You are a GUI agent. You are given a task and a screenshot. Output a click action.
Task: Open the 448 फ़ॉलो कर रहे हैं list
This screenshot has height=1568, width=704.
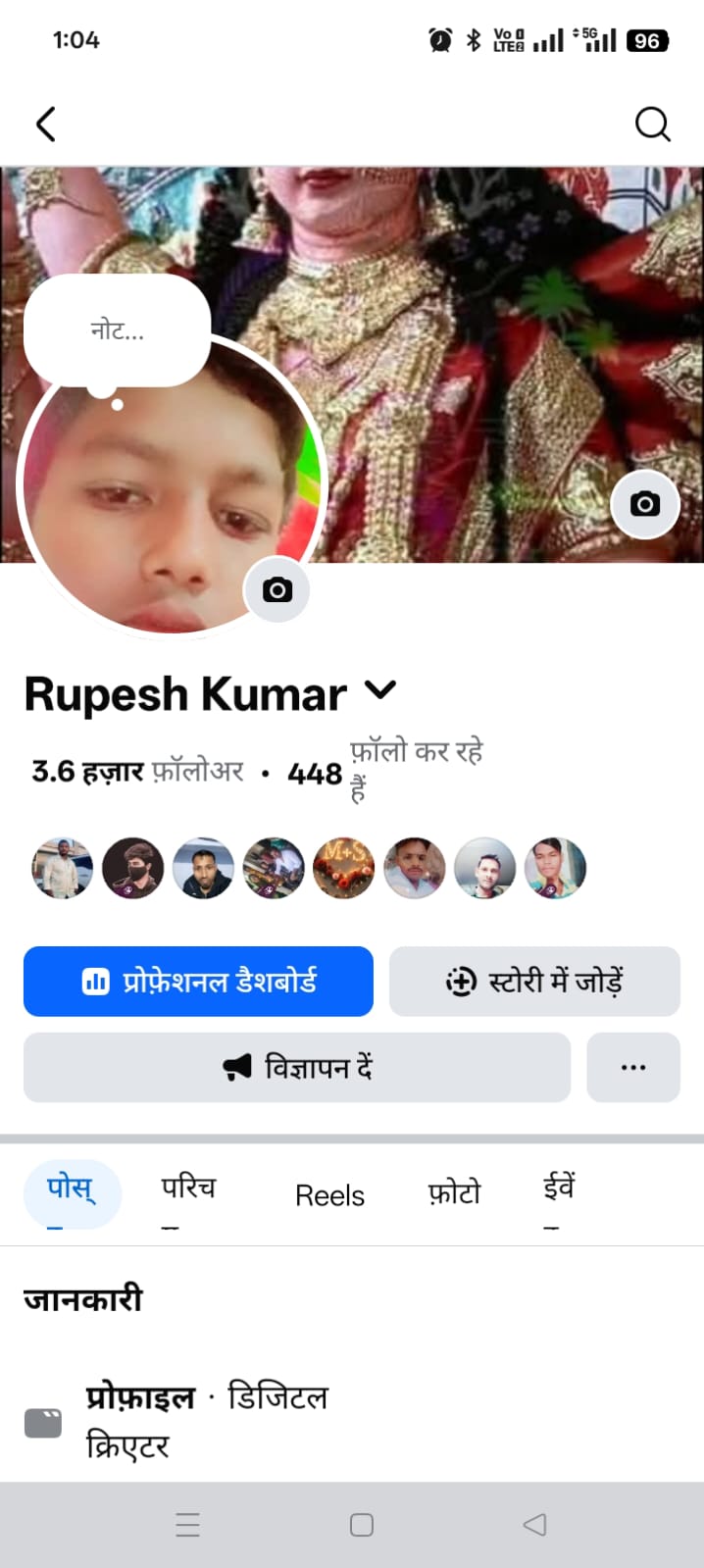[384, 772]
